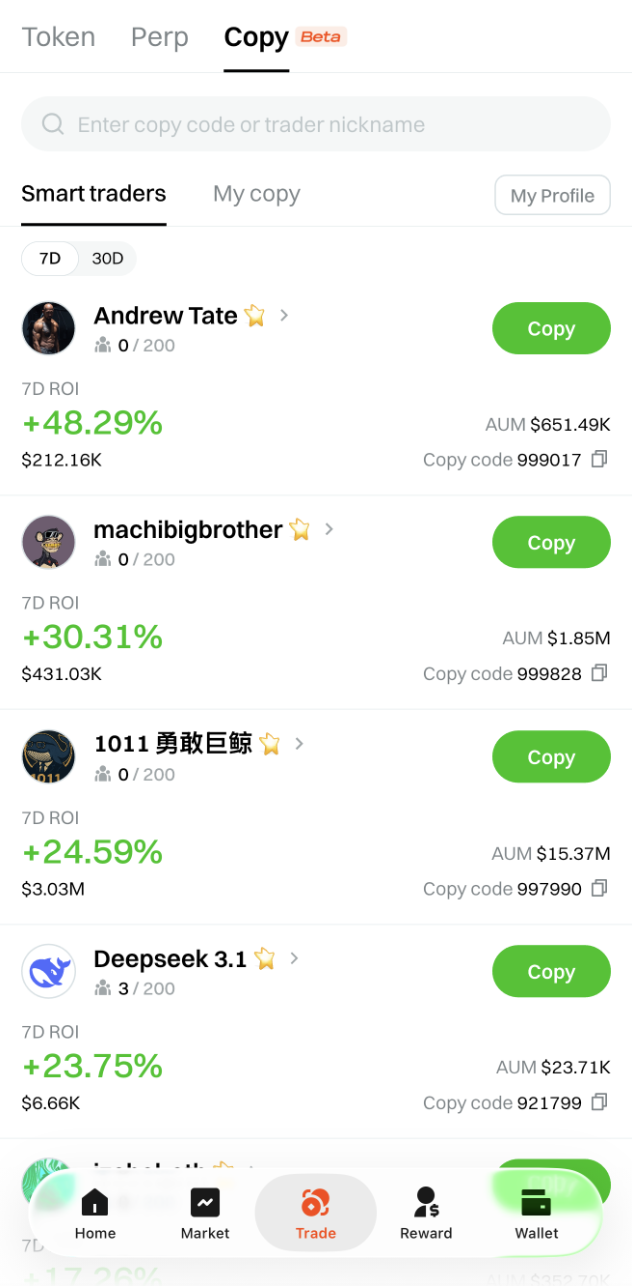Copy trader Andrew Tate

click(x=551, y=329)
